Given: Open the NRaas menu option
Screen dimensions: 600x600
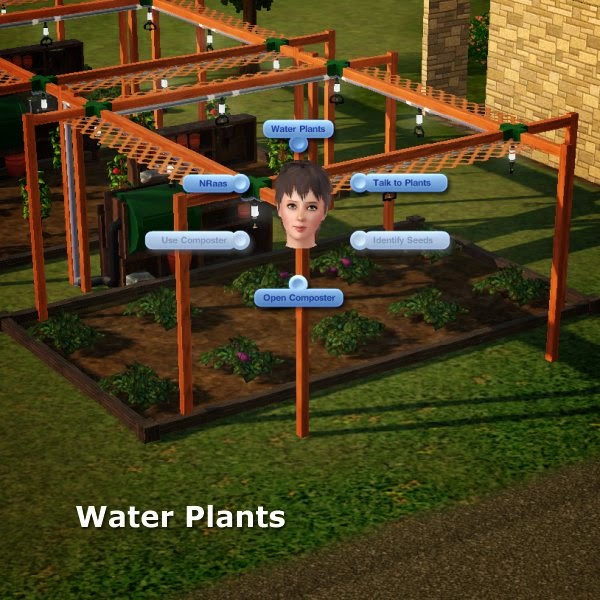Looking at the screenshot, I should tap(214, 184).
